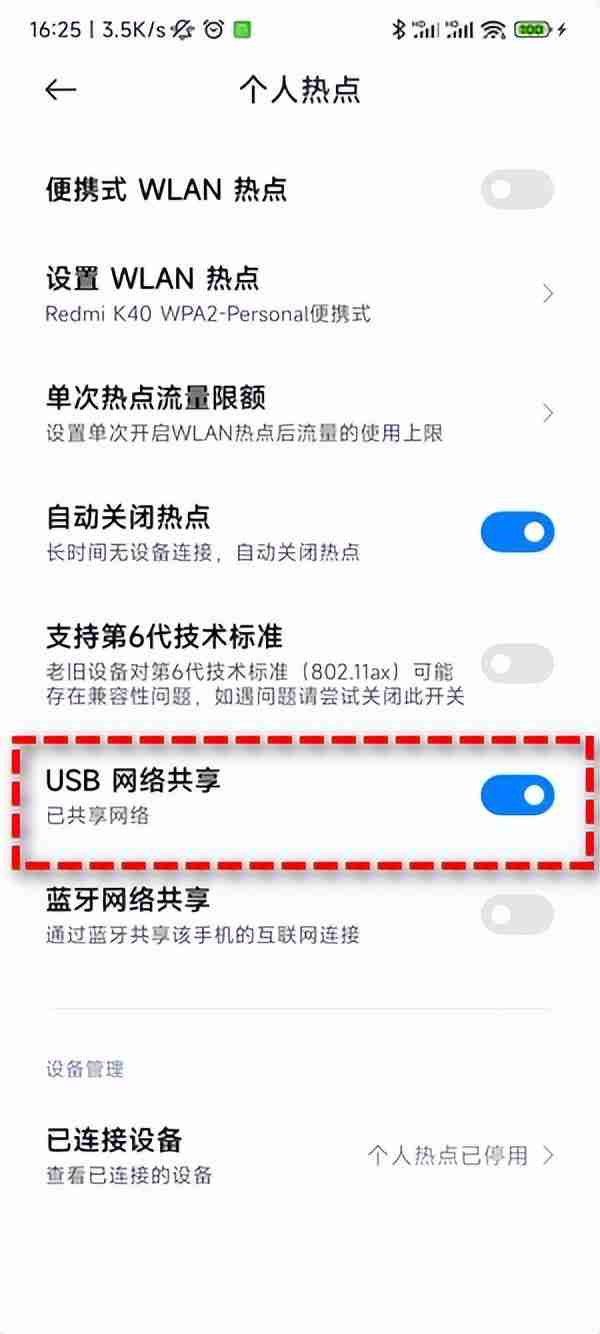Open 单次热点流量限额 settings
600x1334 pixels.
(298, 412)
